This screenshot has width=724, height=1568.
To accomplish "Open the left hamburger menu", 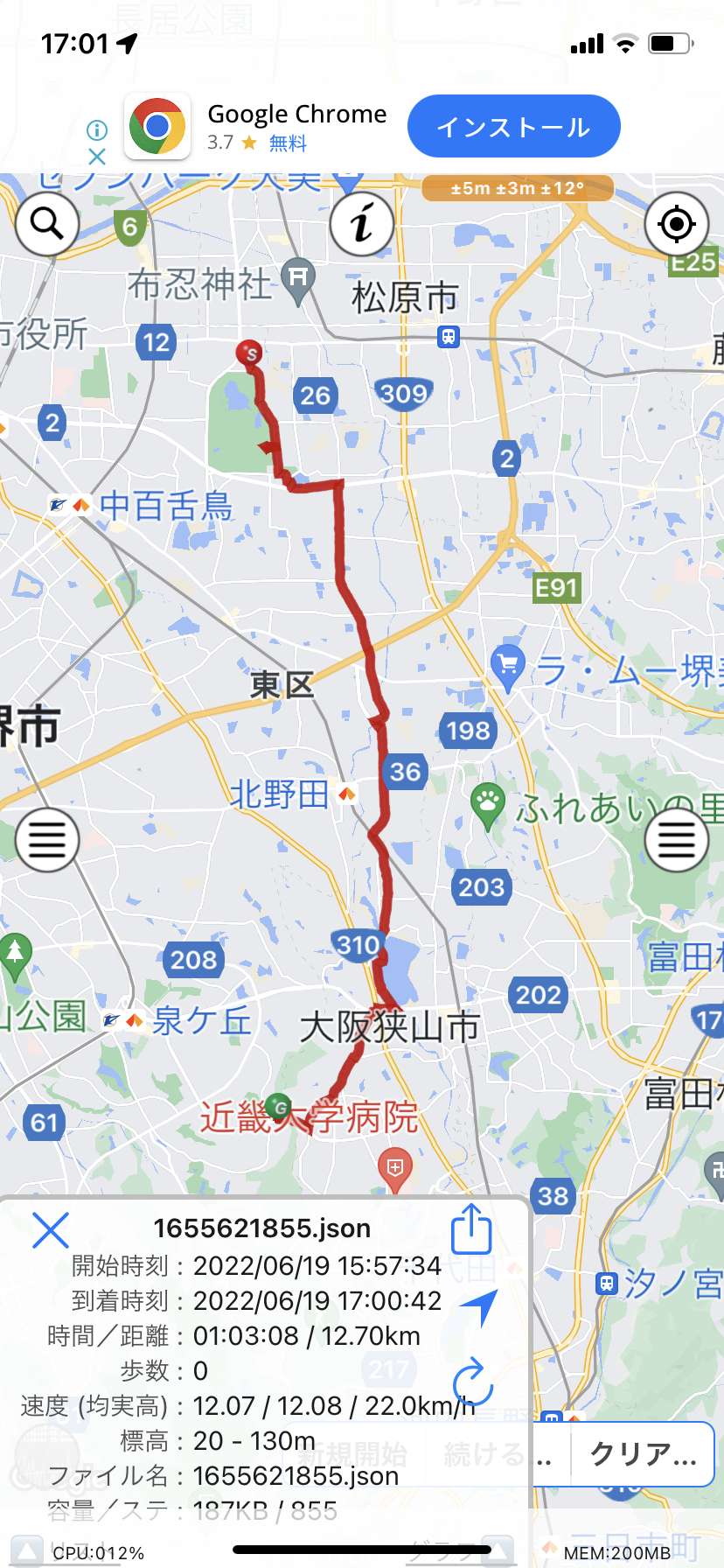I will click(x=47, y=841).
